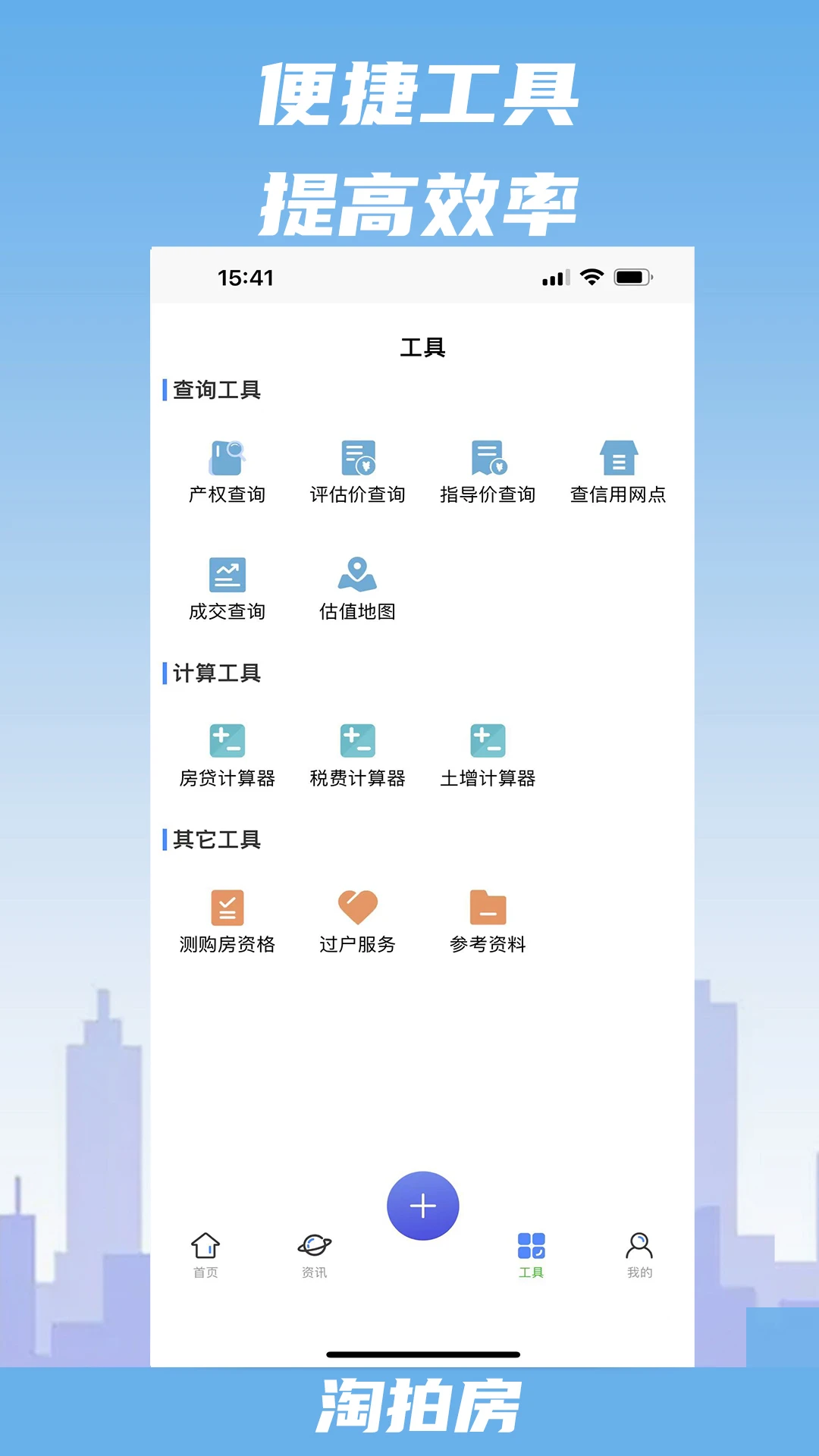Screen dimensions: 819x1456
Task: Open the 指导价查询 guide price tool
Action: coord(488,470)
